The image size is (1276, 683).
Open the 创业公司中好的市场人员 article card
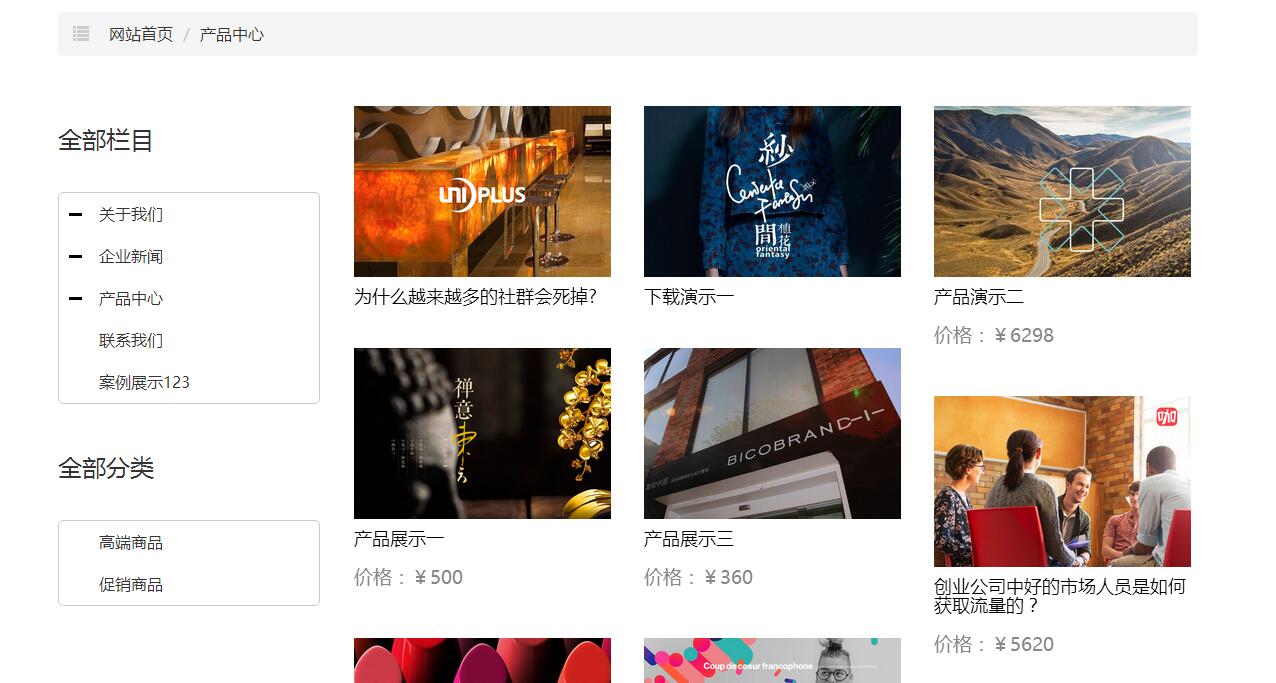1062,482
